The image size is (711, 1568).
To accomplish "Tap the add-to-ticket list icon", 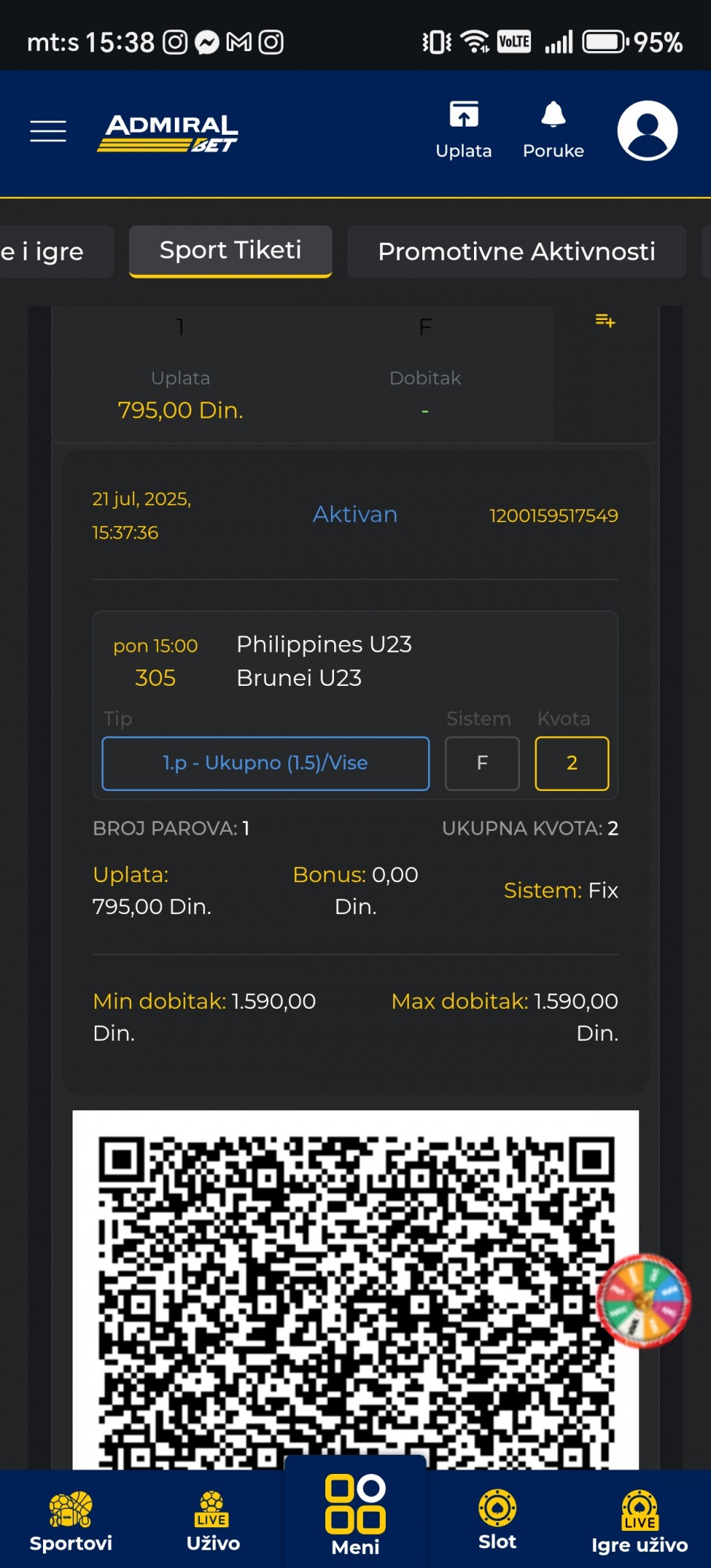I will (605, 321).
